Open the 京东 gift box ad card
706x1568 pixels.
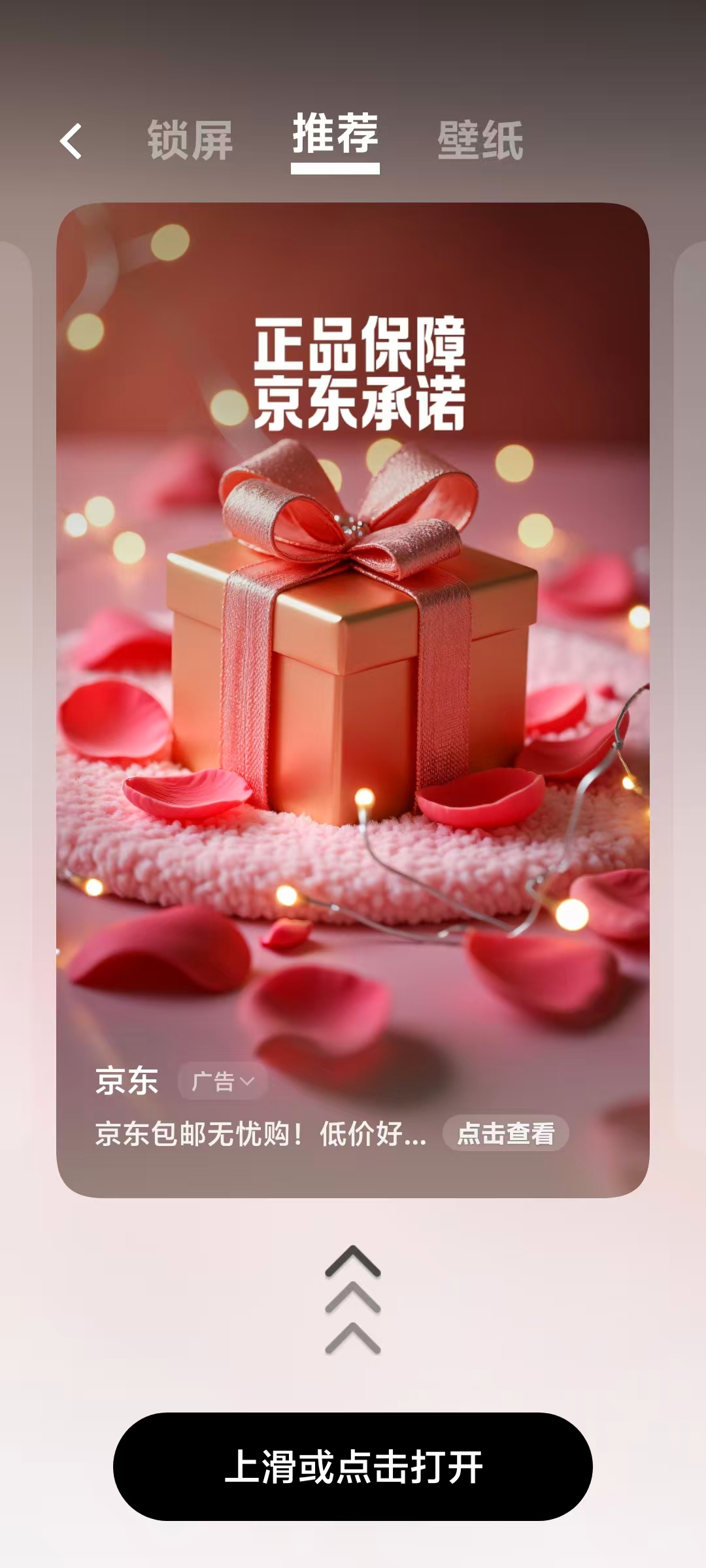(353, 653)
